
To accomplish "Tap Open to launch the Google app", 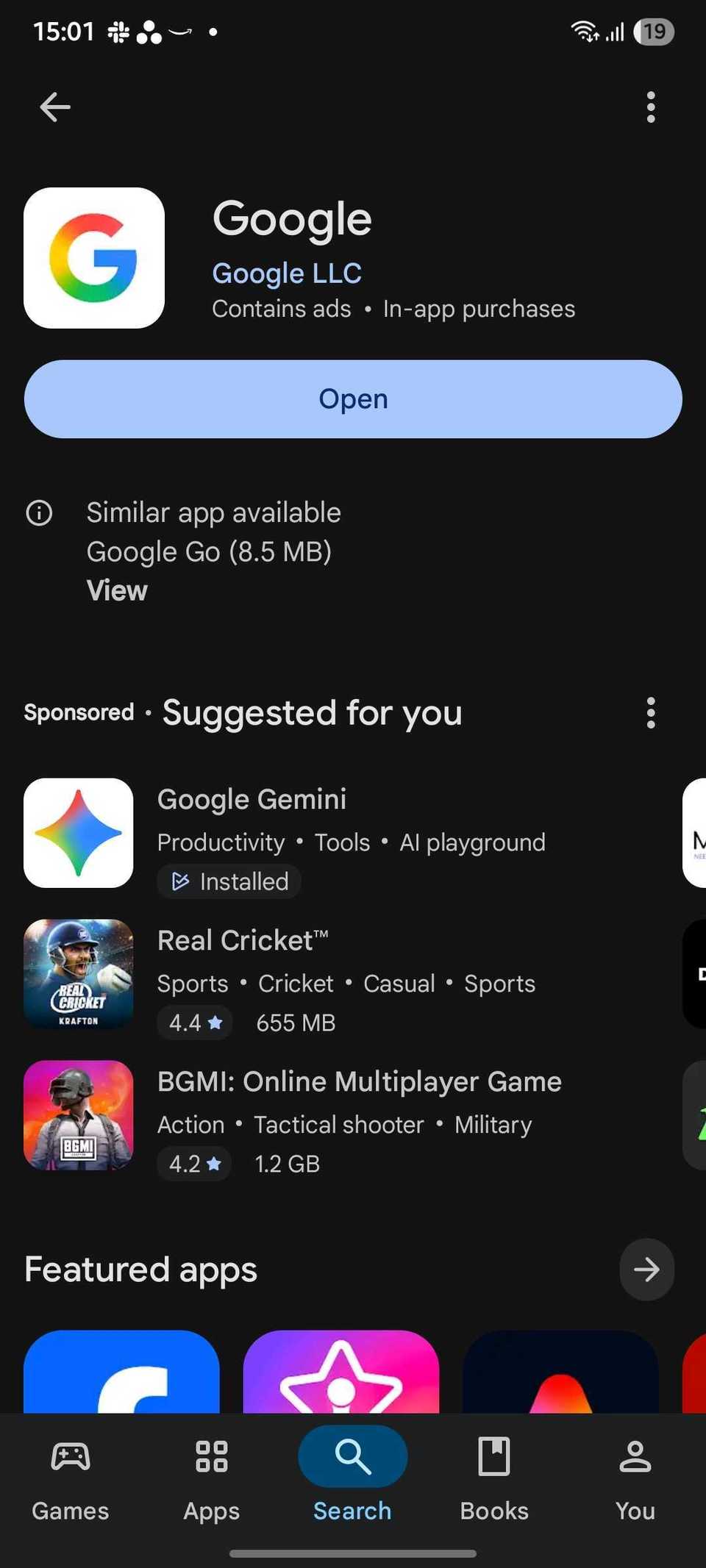I will pyautogui.click(x=353, y=399).
